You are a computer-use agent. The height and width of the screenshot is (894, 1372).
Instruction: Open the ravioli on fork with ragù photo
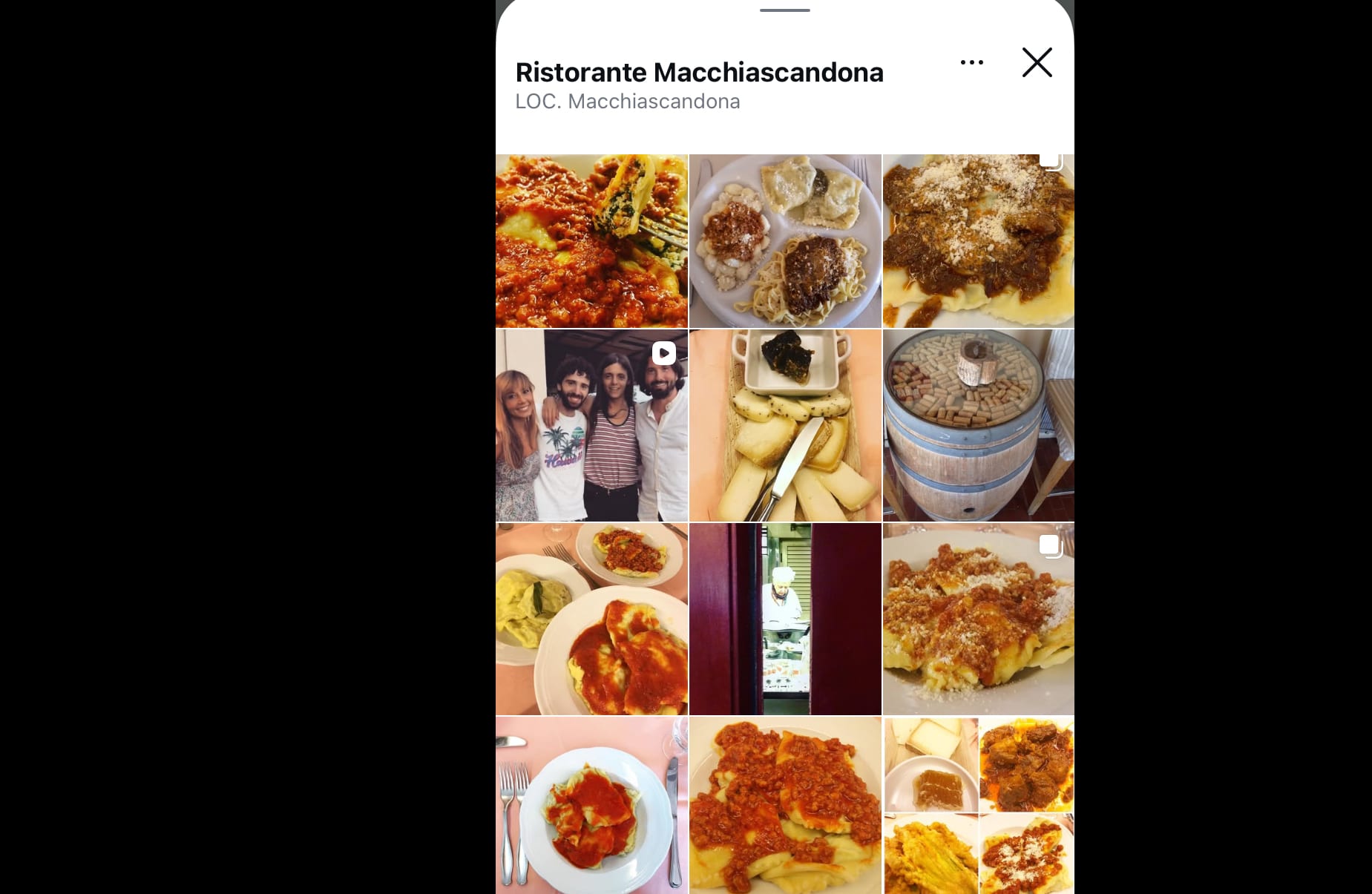coord(591,241)
